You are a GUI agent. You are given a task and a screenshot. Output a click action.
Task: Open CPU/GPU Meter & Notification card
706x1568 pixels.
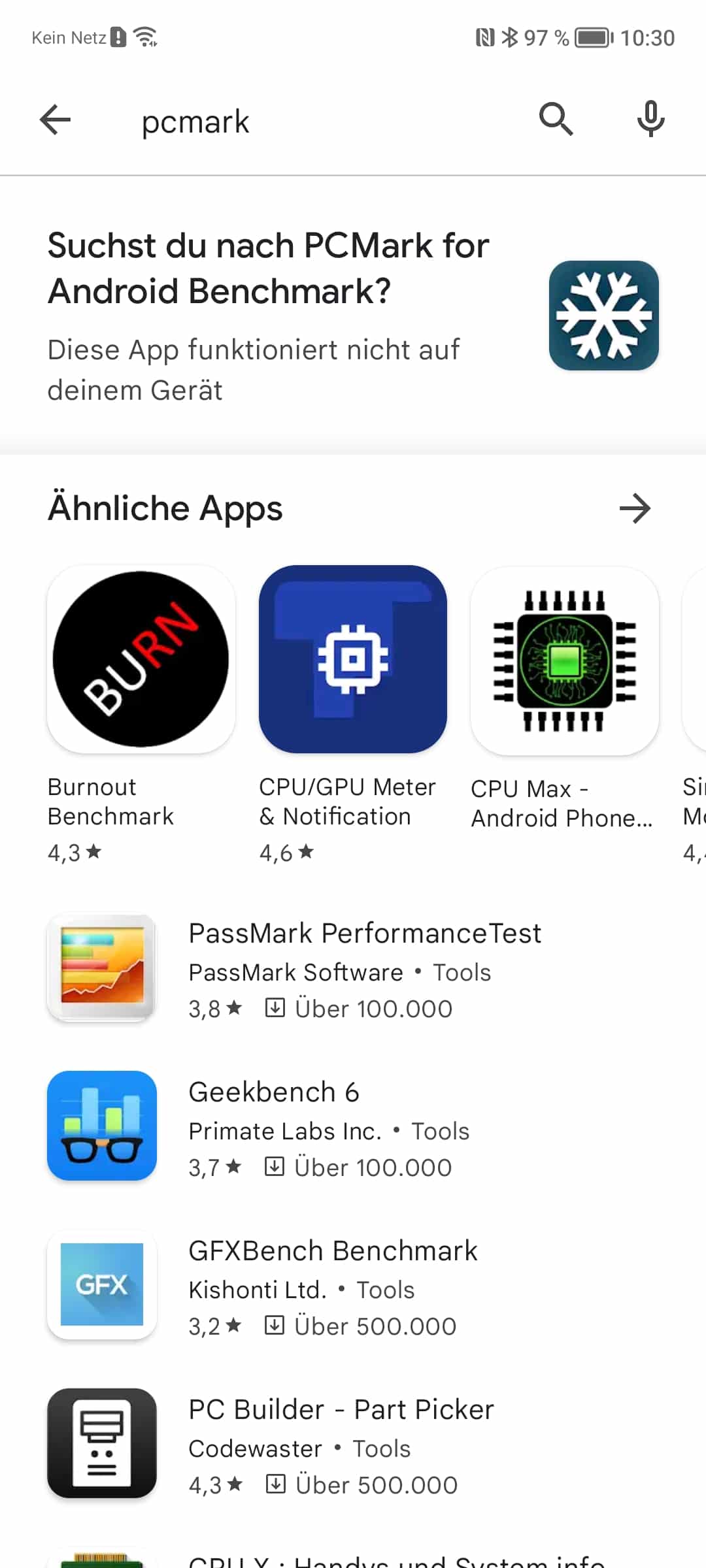click(353, 714)
